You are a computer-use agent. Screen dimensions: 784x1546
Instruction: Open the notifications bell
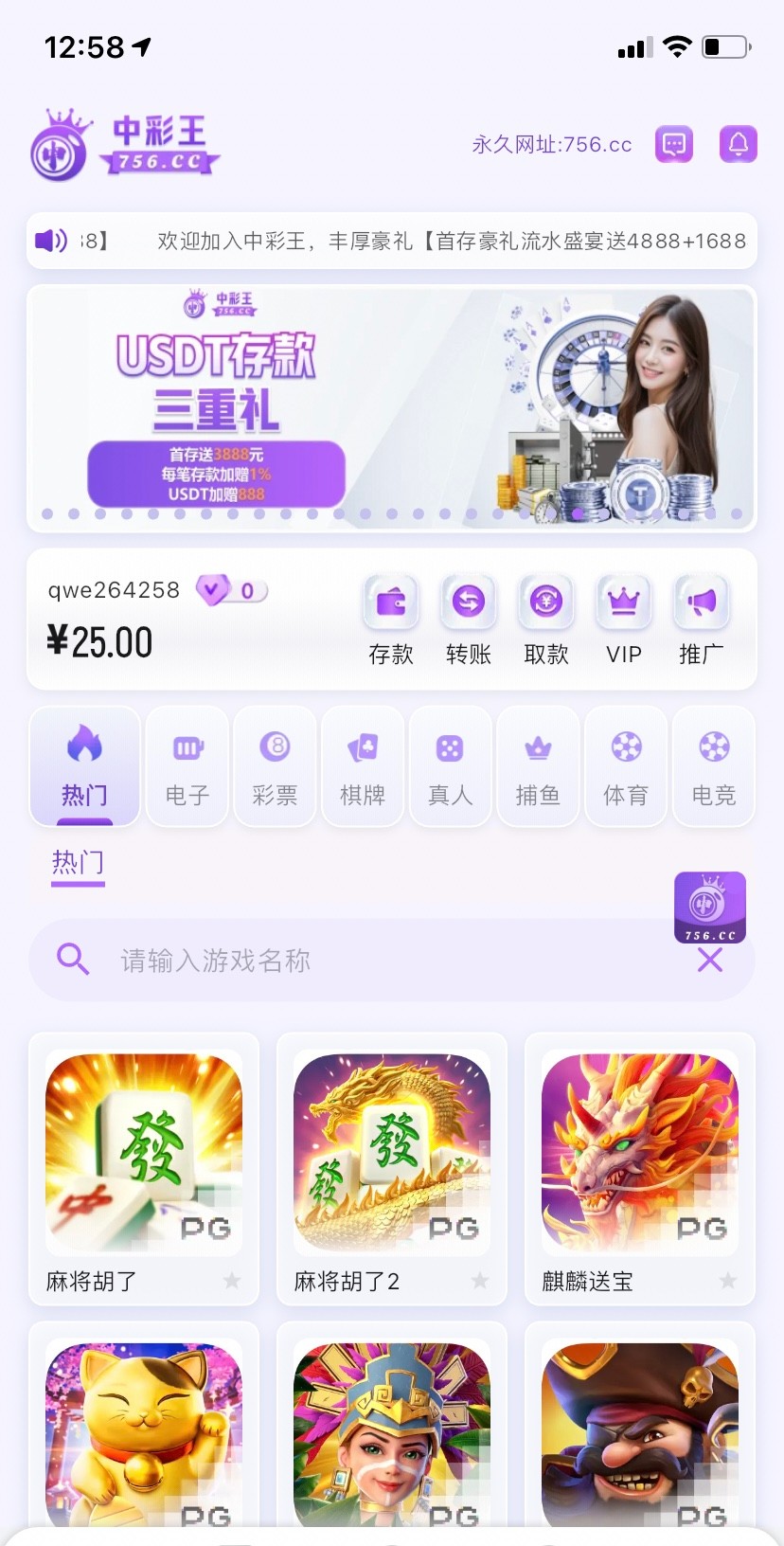[738, 144]
